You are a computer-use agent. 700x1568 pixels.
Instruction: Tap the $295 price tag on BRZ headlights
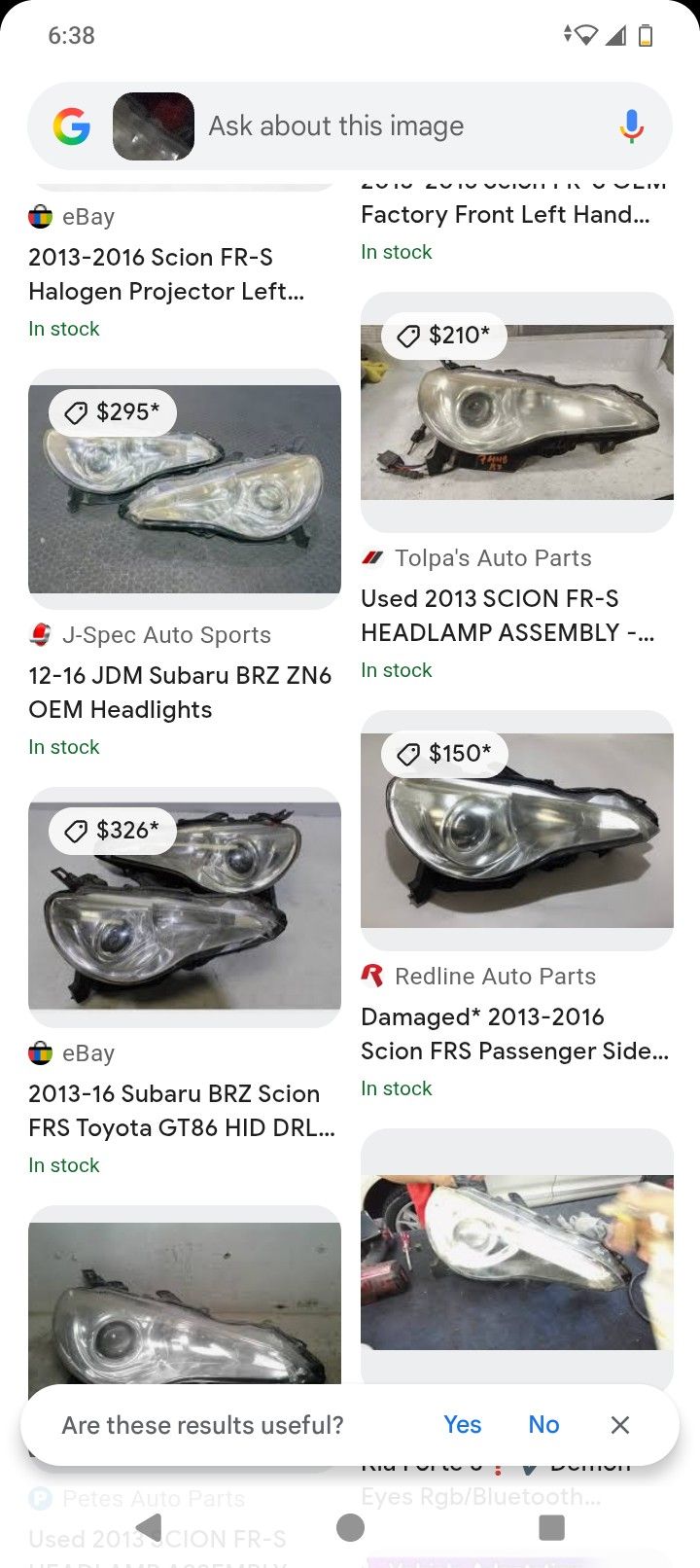pyautogui.click(x=111, y=412)
